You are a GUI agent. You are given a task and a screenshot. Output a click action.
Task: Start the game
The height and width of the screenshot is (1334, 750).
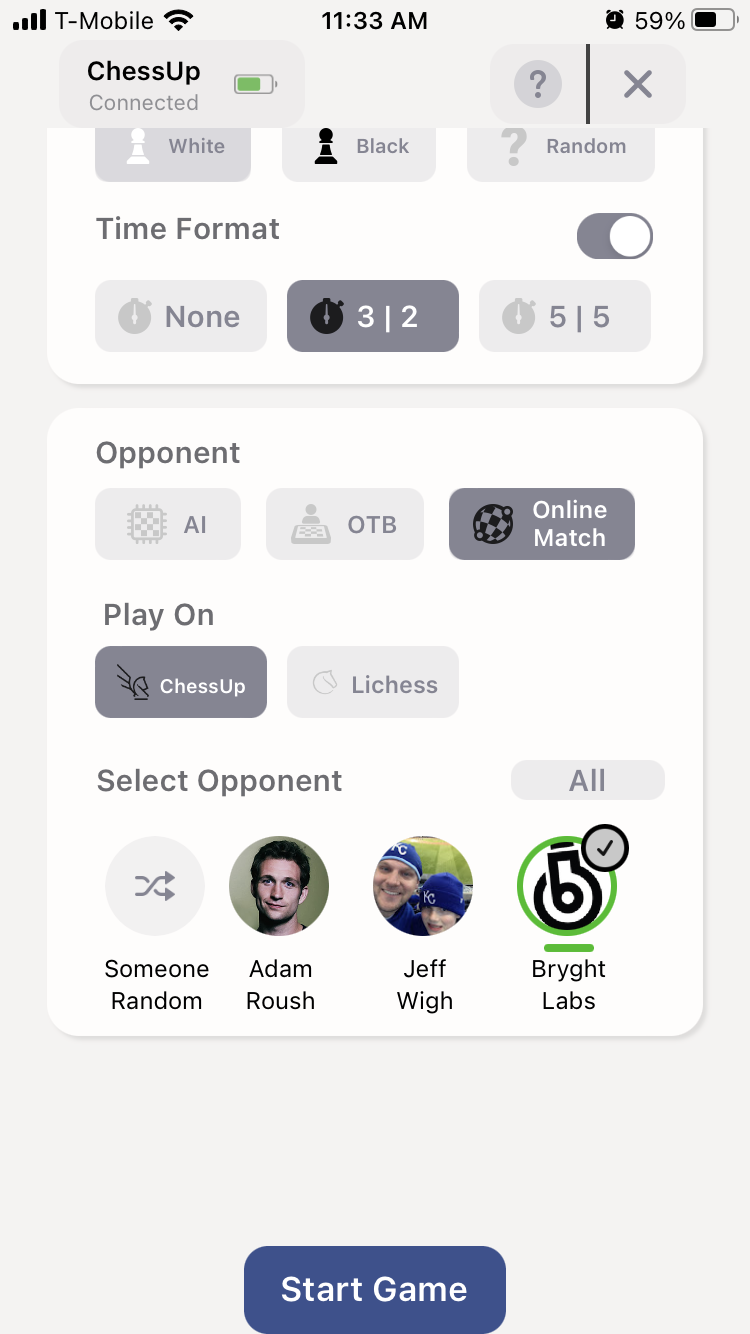point(375,1289)
